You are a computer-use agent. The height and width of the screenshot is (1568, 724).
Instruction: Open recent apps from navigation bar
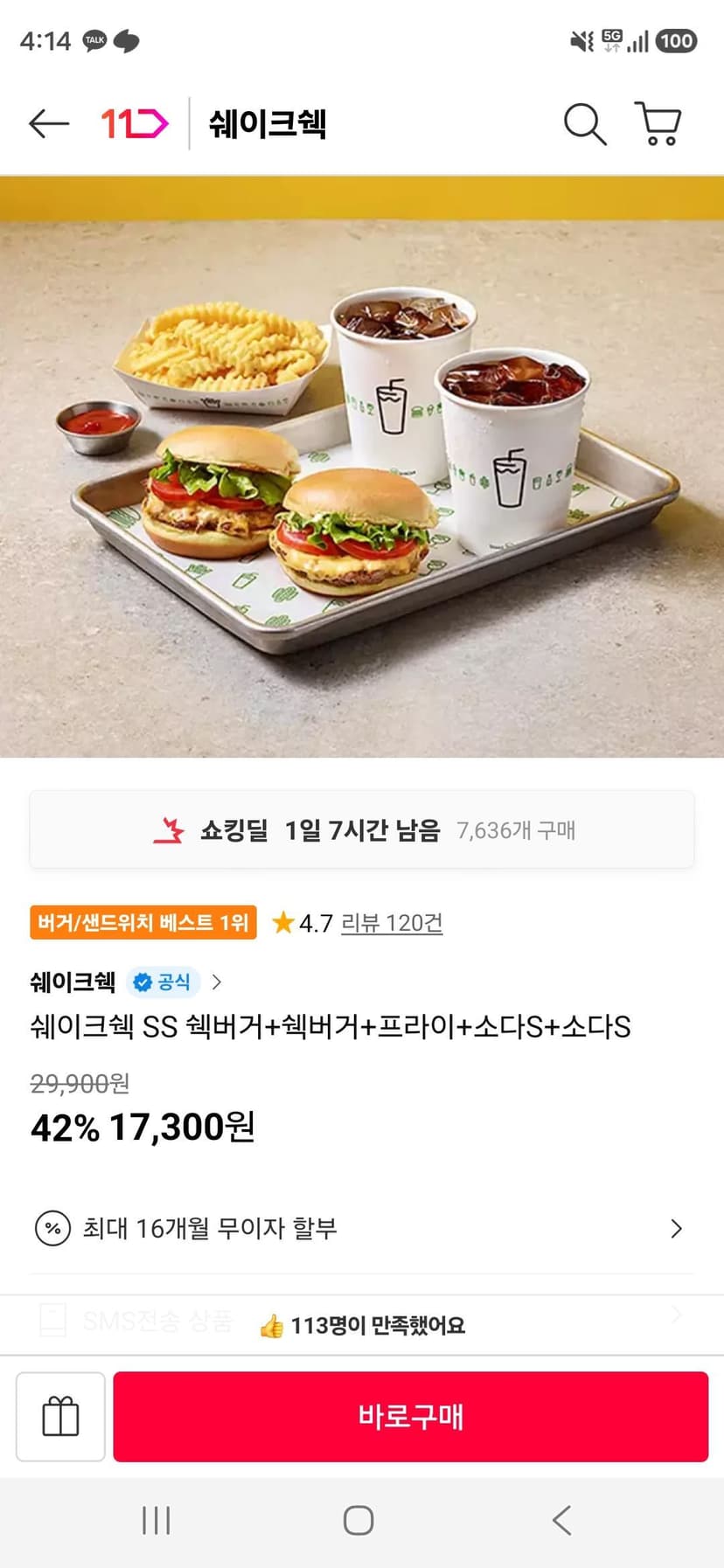pos(157,1521)
